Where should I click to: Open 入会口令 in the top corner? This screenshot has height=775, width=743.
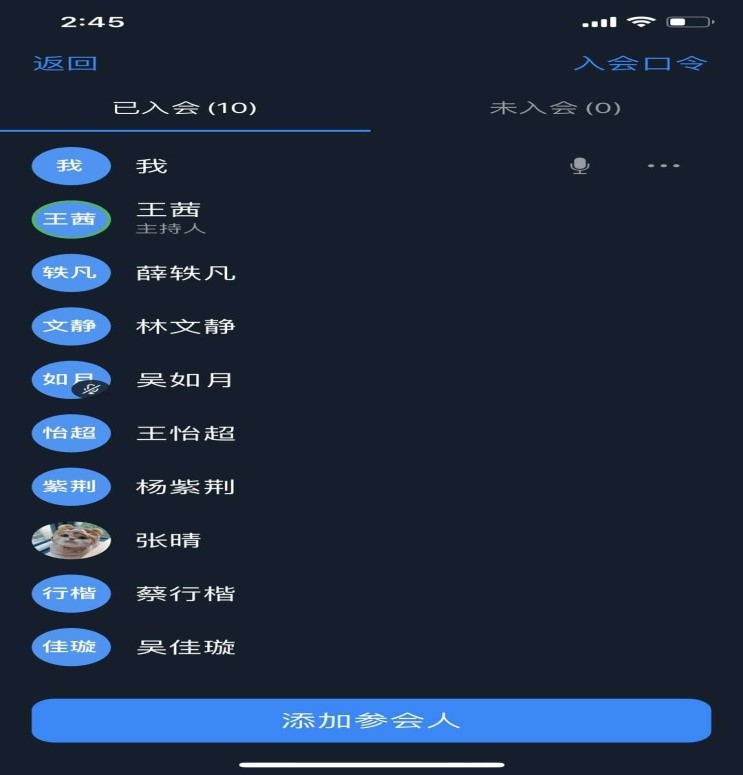coord(640,63)
